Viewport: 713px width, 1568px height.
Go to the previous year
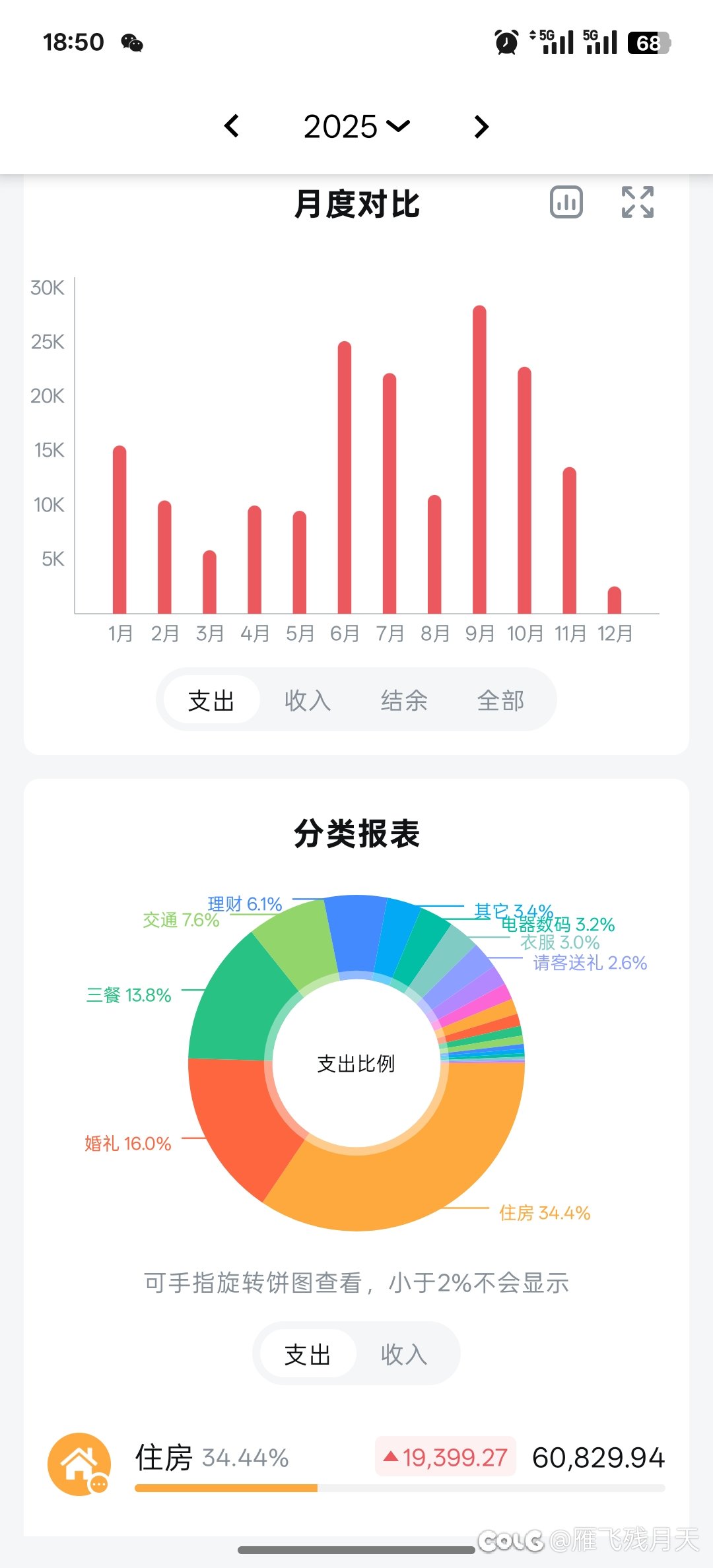232,126
